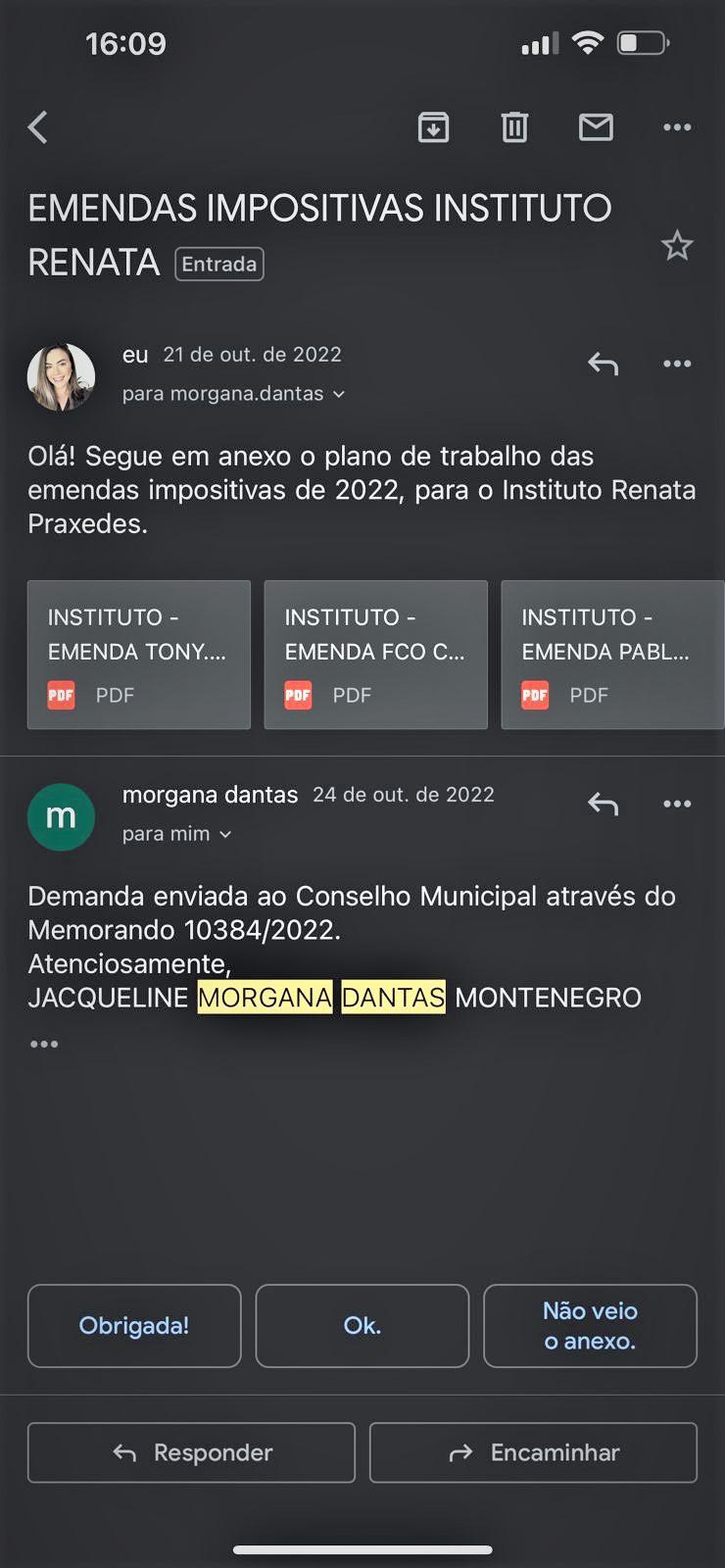Open more options for morgana dantas's message
The height and width of the screenshot is (1568, 725).
(677, 805)
